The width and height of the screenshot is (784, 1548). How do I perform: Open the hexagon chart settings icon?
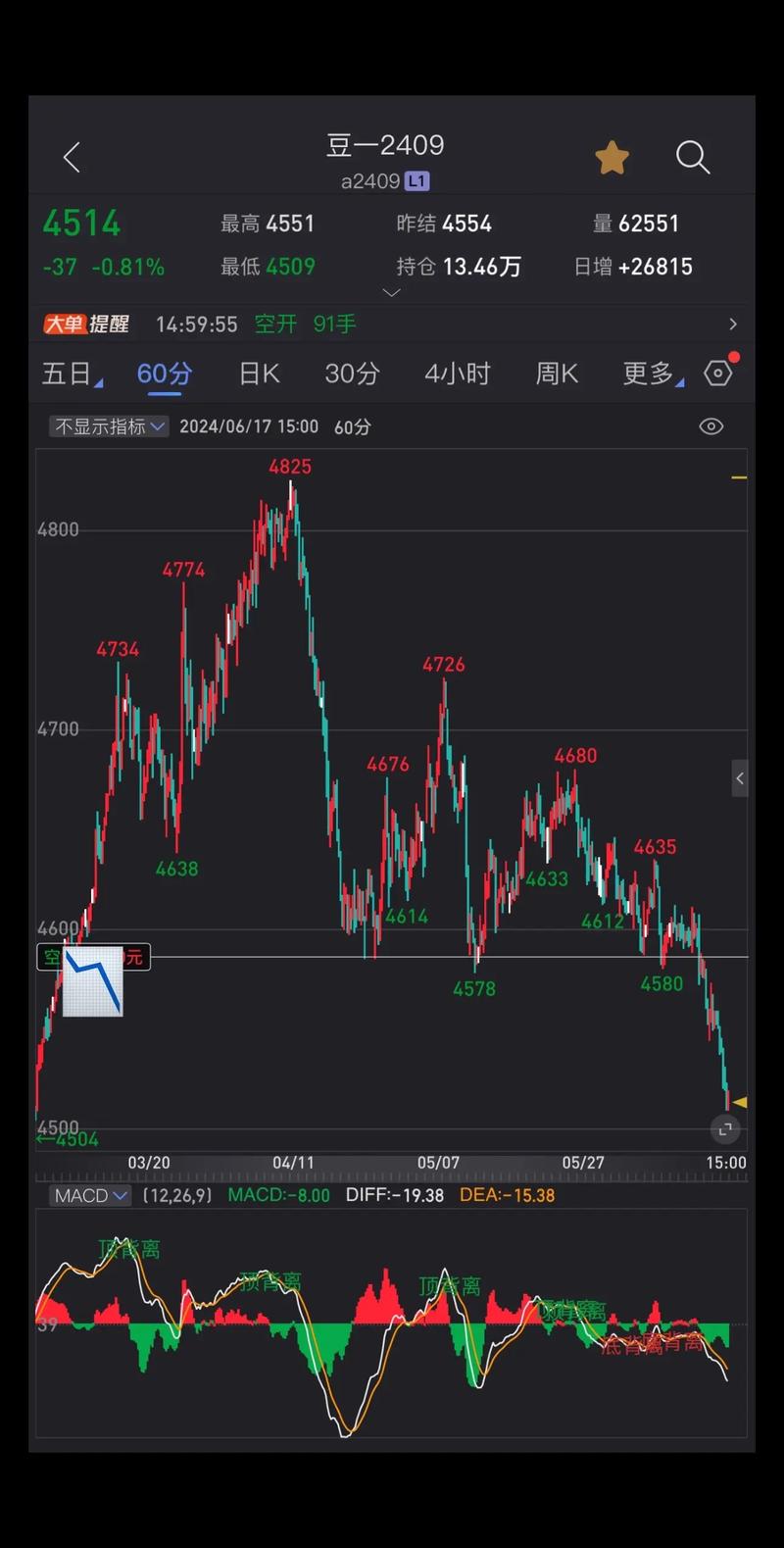(x=718, y=374)
